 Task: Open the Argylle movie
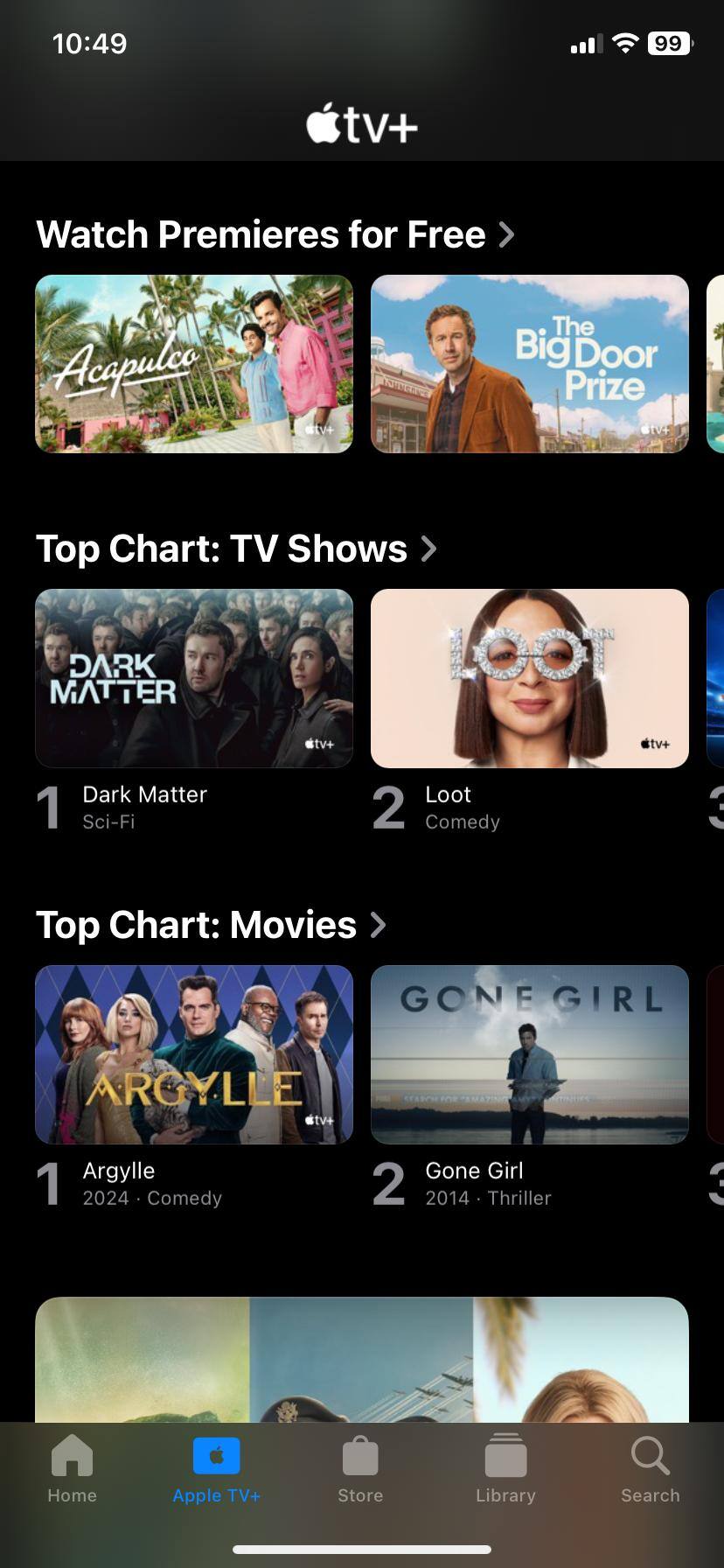pos(194,1054)
